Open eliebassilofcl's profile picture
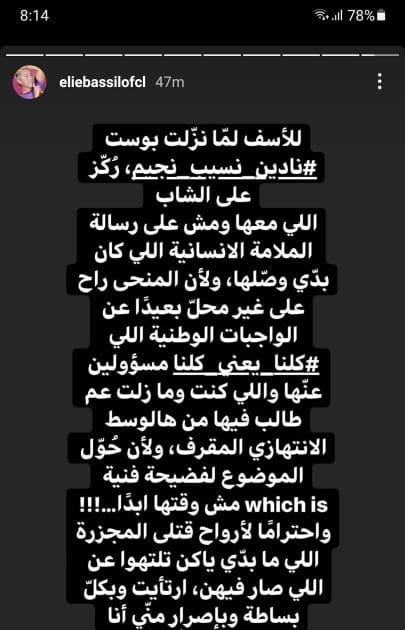 [x=30, y=82]
